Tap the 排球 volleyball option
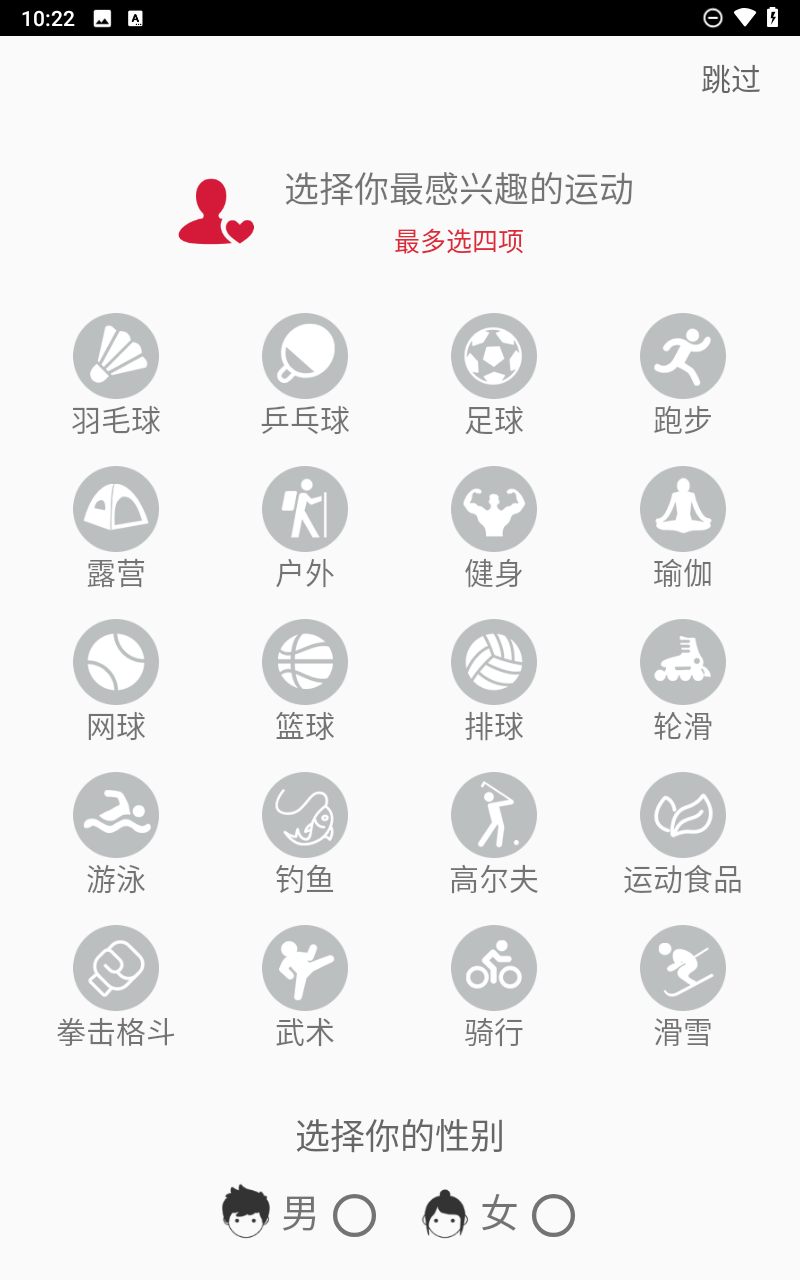 pyautogui.click(x=494, y=662)
